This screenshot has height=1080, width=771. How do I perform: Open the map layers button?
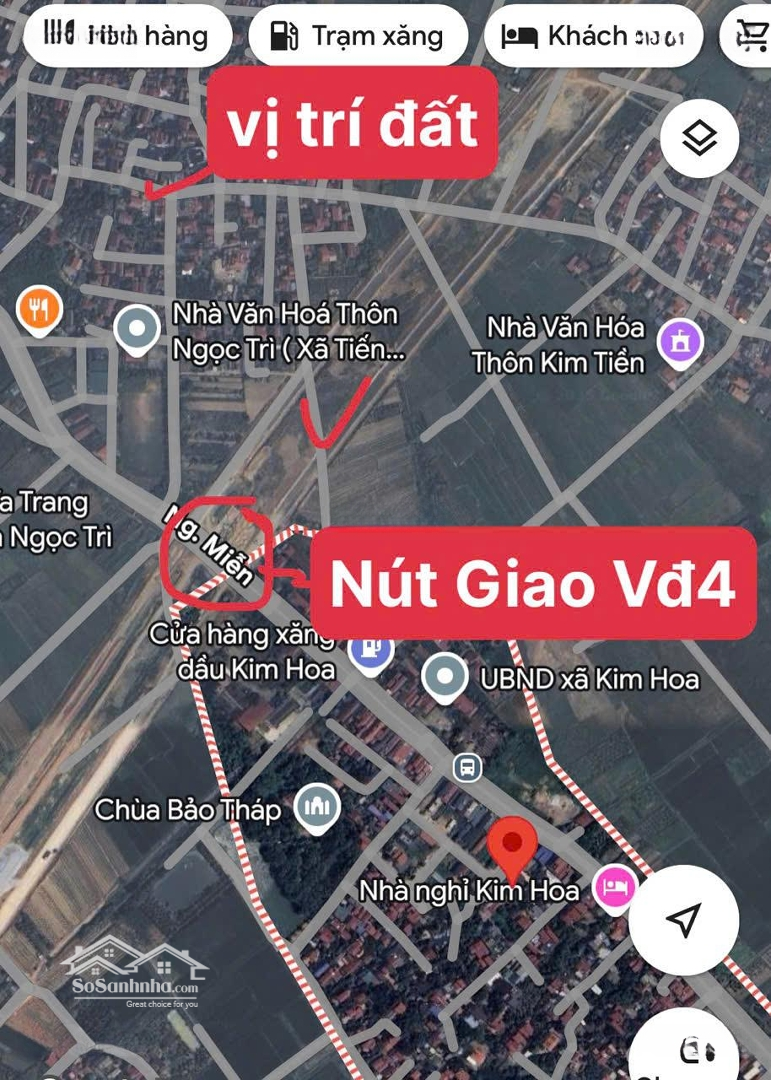700,139
